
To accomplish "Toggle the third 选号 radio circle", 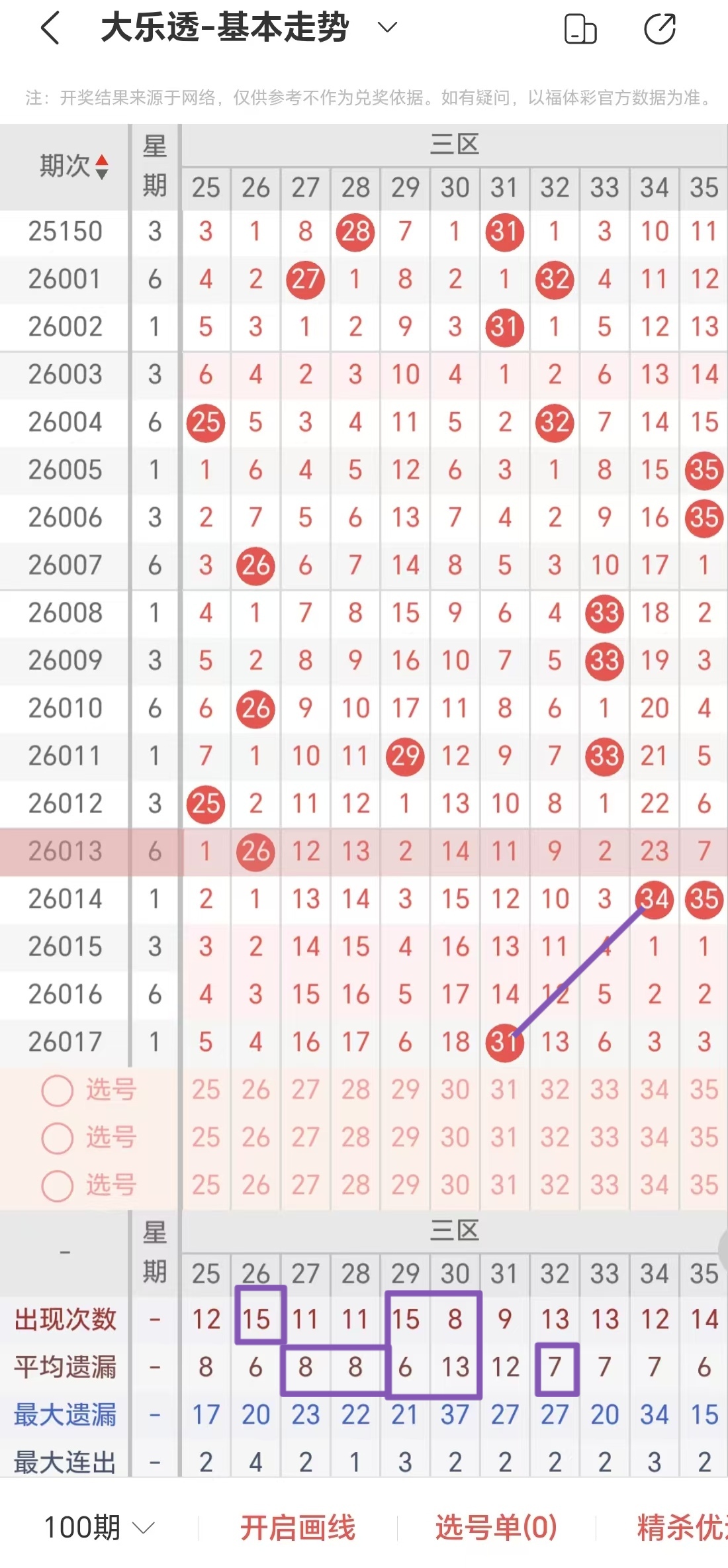I will point(58,1186).
